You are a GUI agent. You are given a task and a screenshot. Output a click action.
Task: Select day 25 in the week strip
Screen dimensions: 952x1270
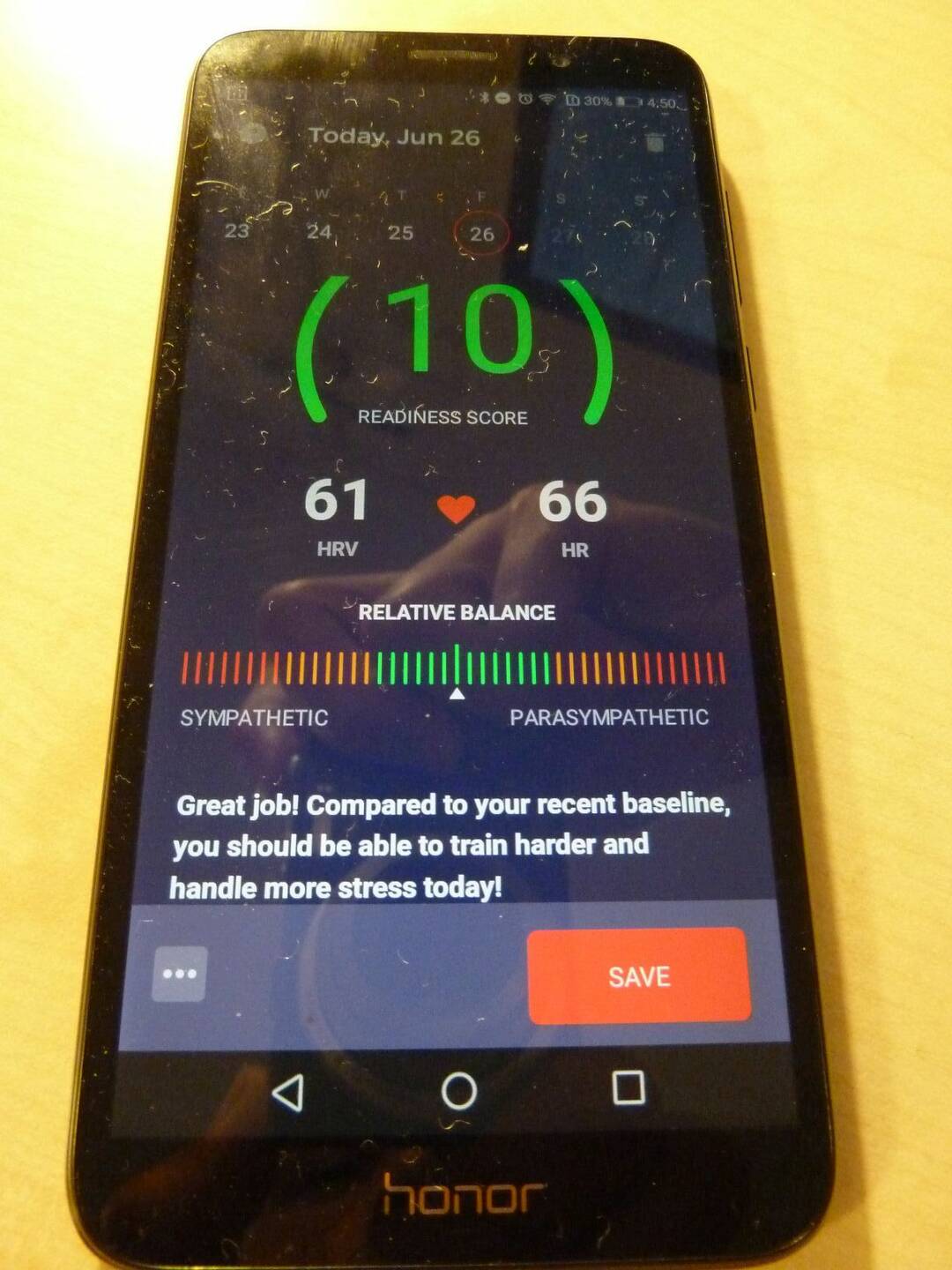[x=400, y=233]
